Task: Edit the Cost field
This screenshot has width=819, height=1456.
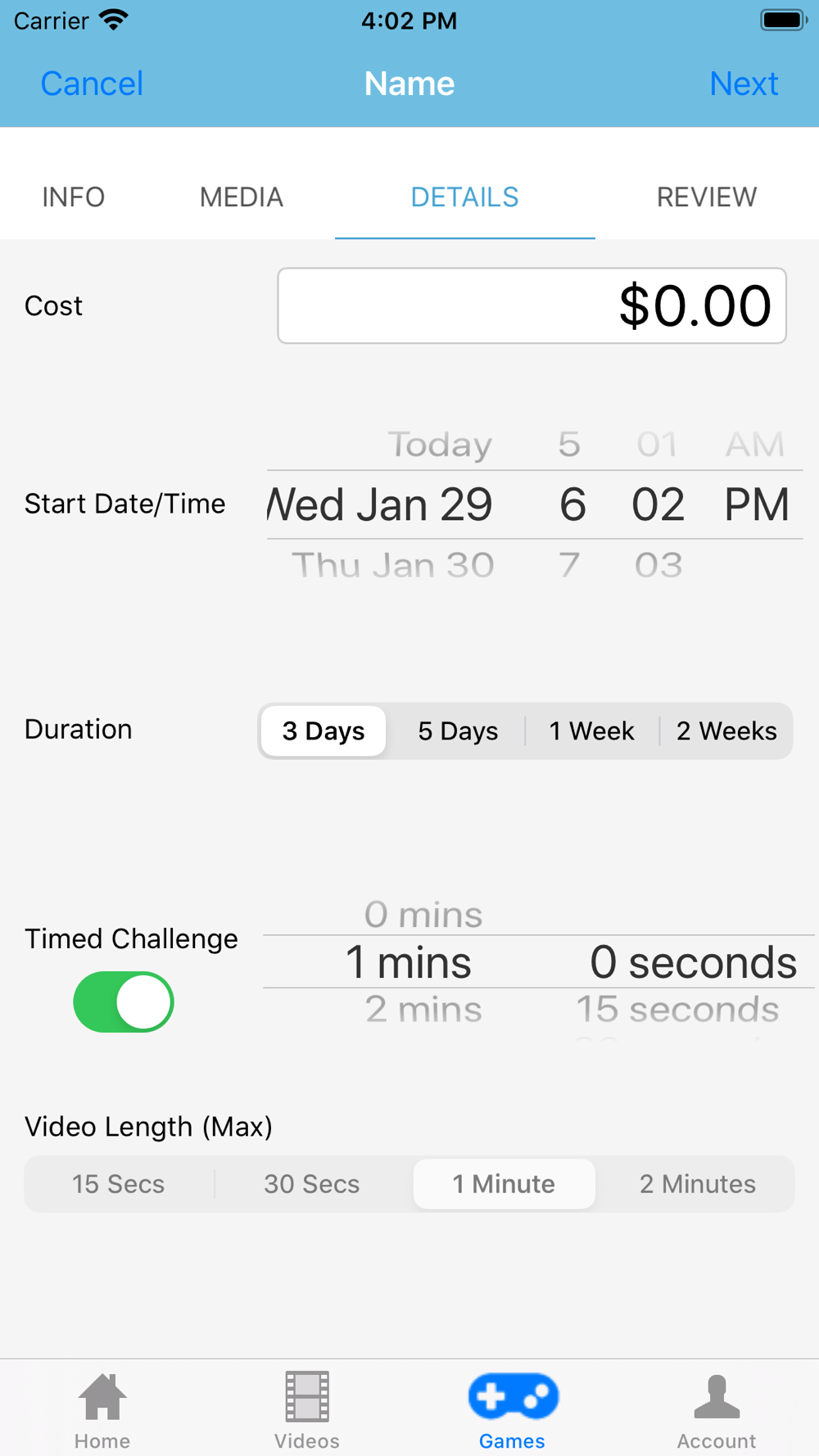Action: pyautogui.click(x=532, y=305)
